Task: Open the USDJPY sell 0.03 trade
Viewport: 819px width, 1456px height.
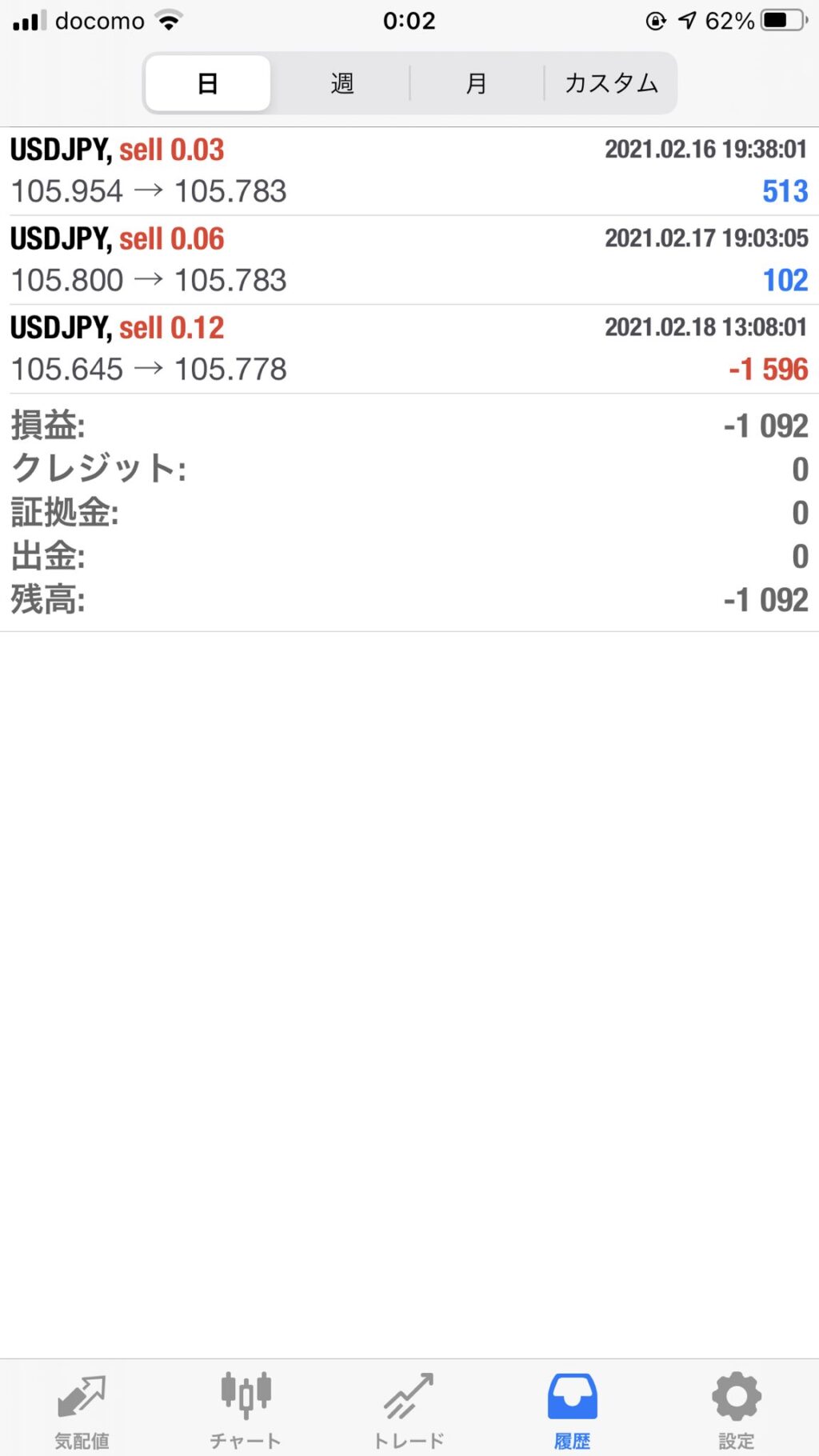Action: 409,171
